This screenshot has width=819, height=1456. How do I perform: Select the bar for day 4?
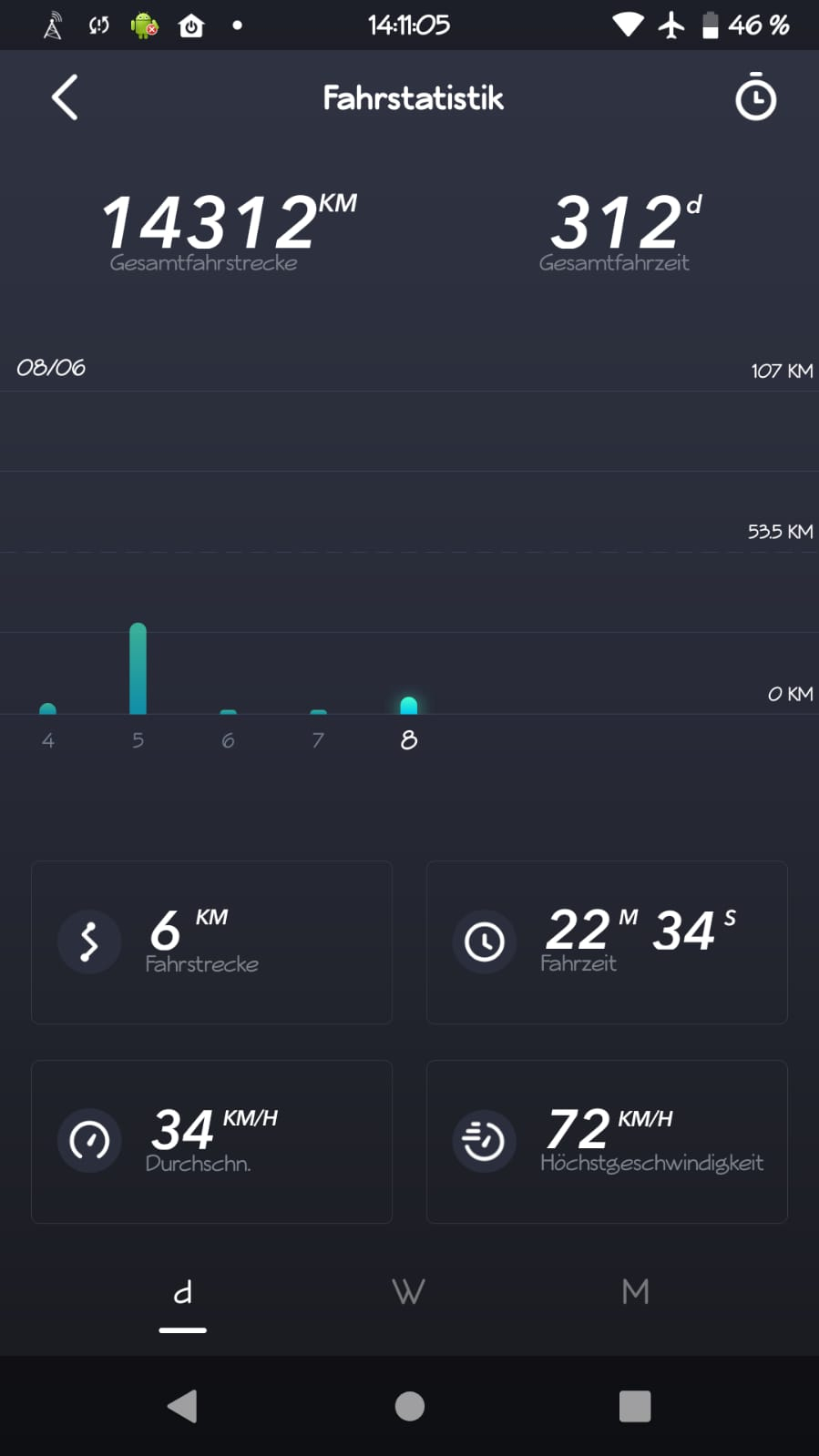(x=48, y=708)
